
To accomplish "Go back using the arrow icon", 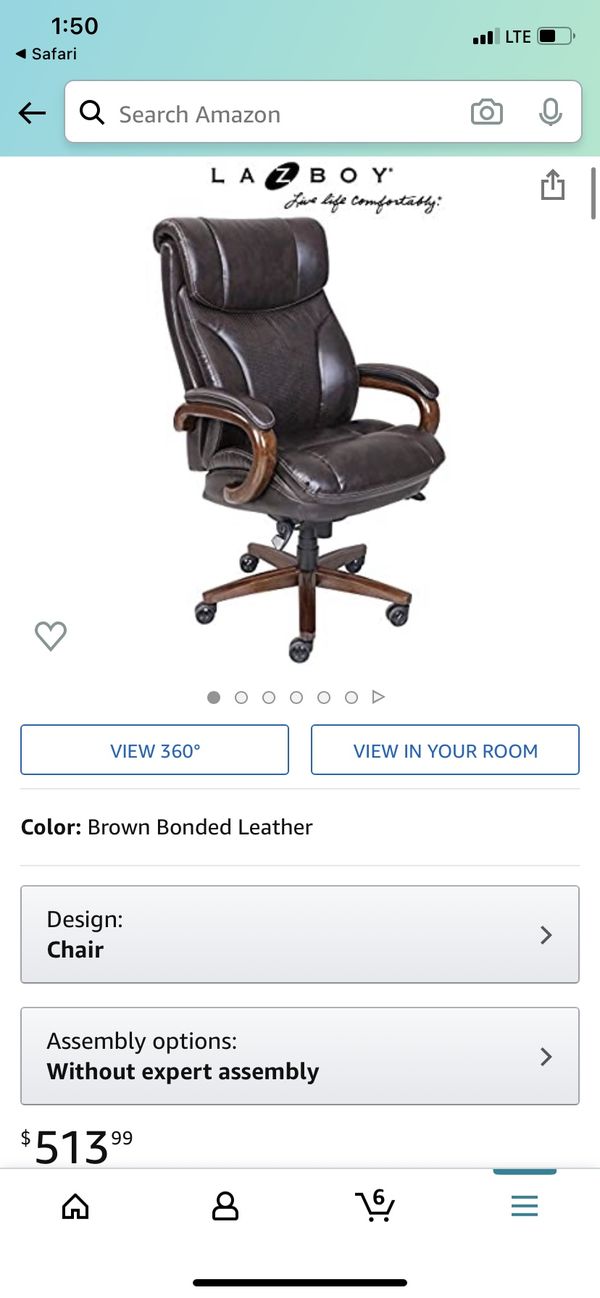I will 32,113.
